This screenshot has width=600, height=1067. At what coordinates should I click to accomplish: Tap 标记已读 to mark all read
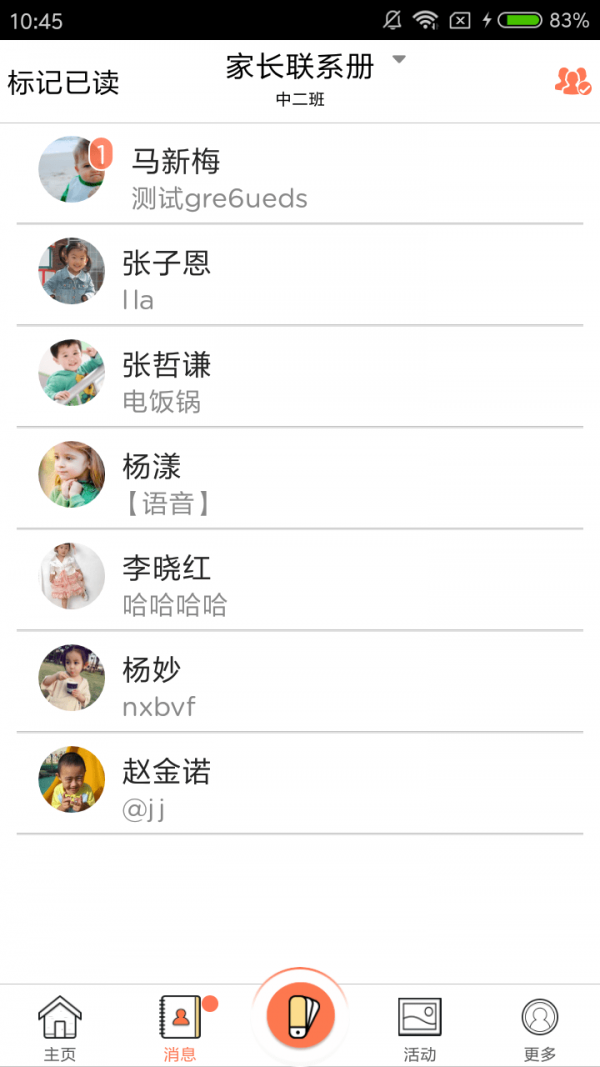click(x=63, y=82)
